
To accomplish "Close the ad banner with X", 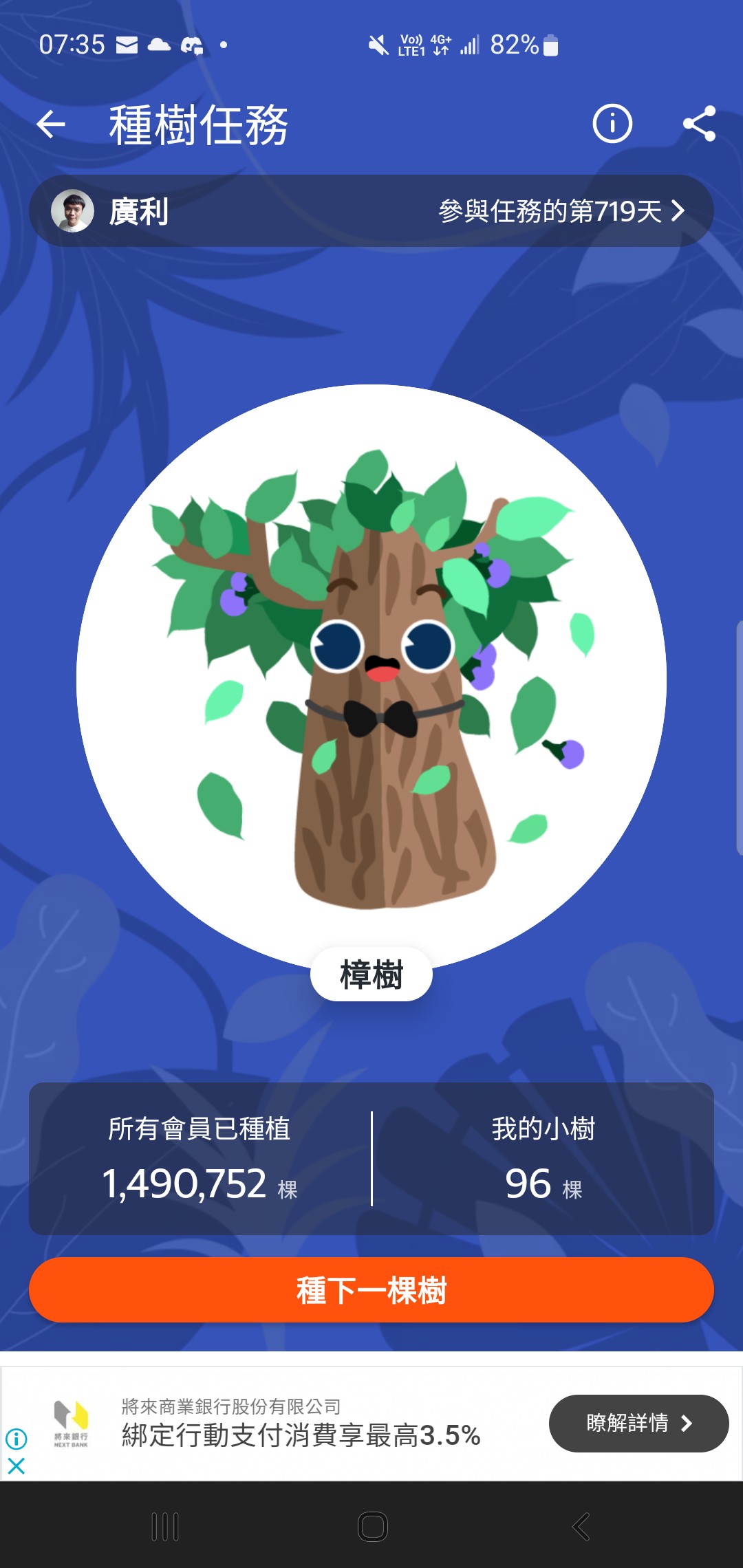I will tap(17, 1466).
